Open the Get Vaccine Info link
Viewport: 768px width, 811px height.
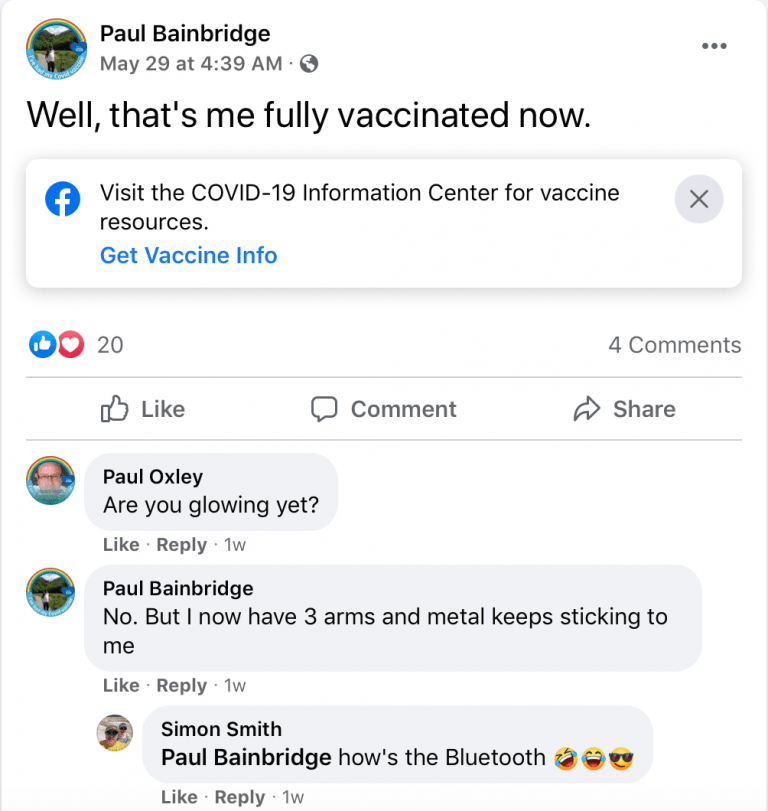point(188,255)
